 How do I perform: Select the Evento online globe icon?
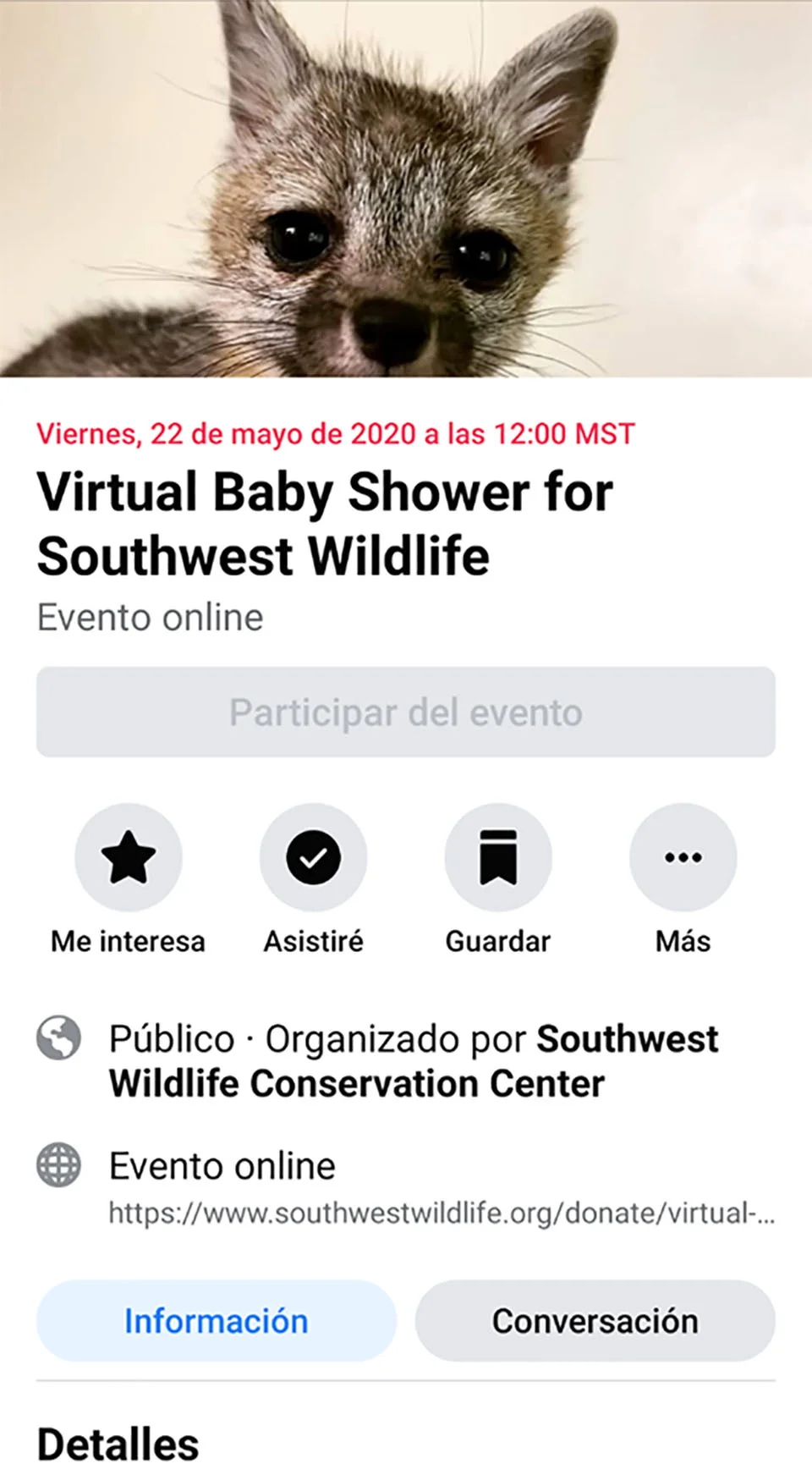coord(58,1165)
